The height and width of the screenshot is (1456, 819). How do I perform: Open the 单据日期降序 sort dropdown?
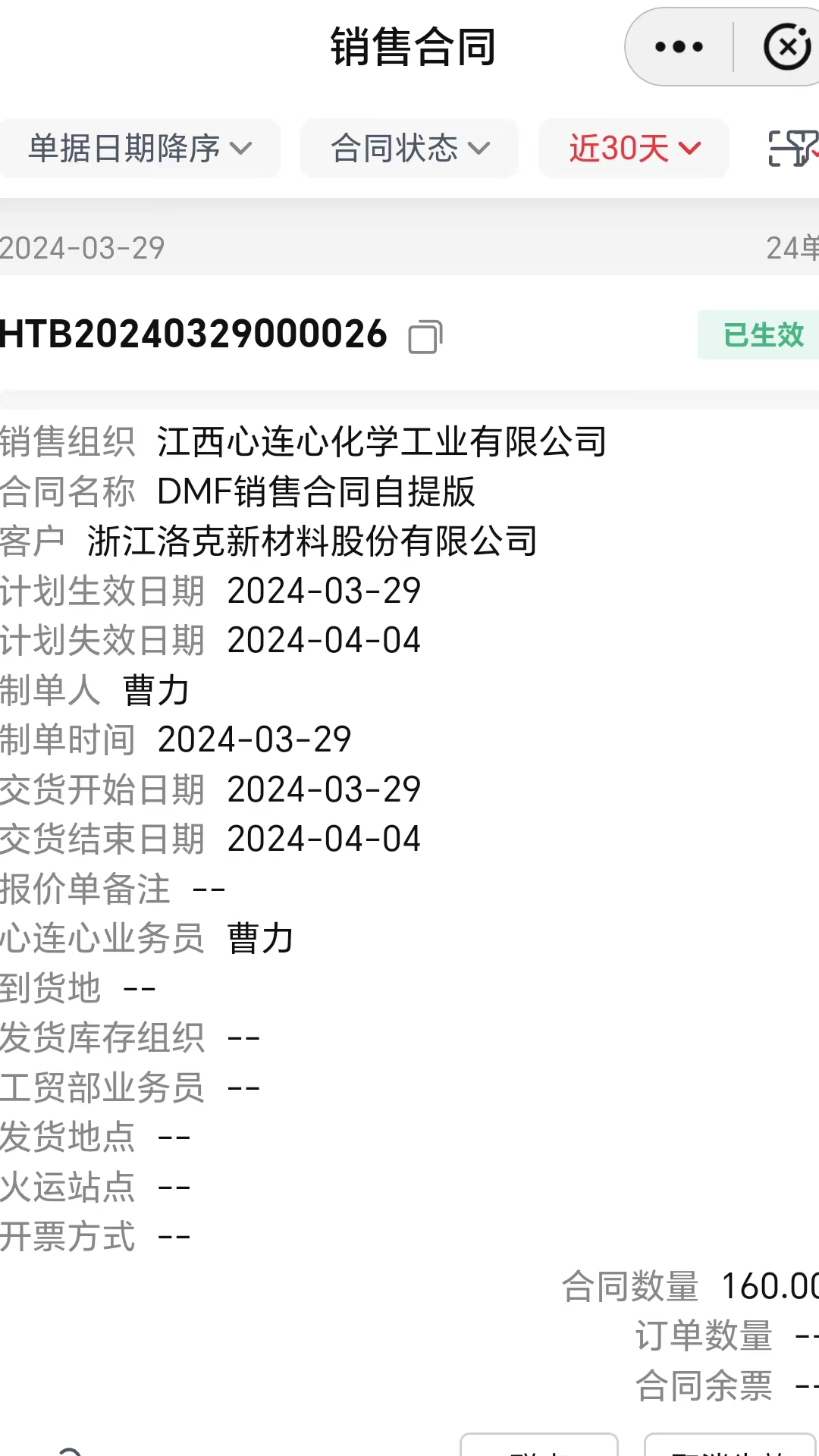click(x=140, y=149)
